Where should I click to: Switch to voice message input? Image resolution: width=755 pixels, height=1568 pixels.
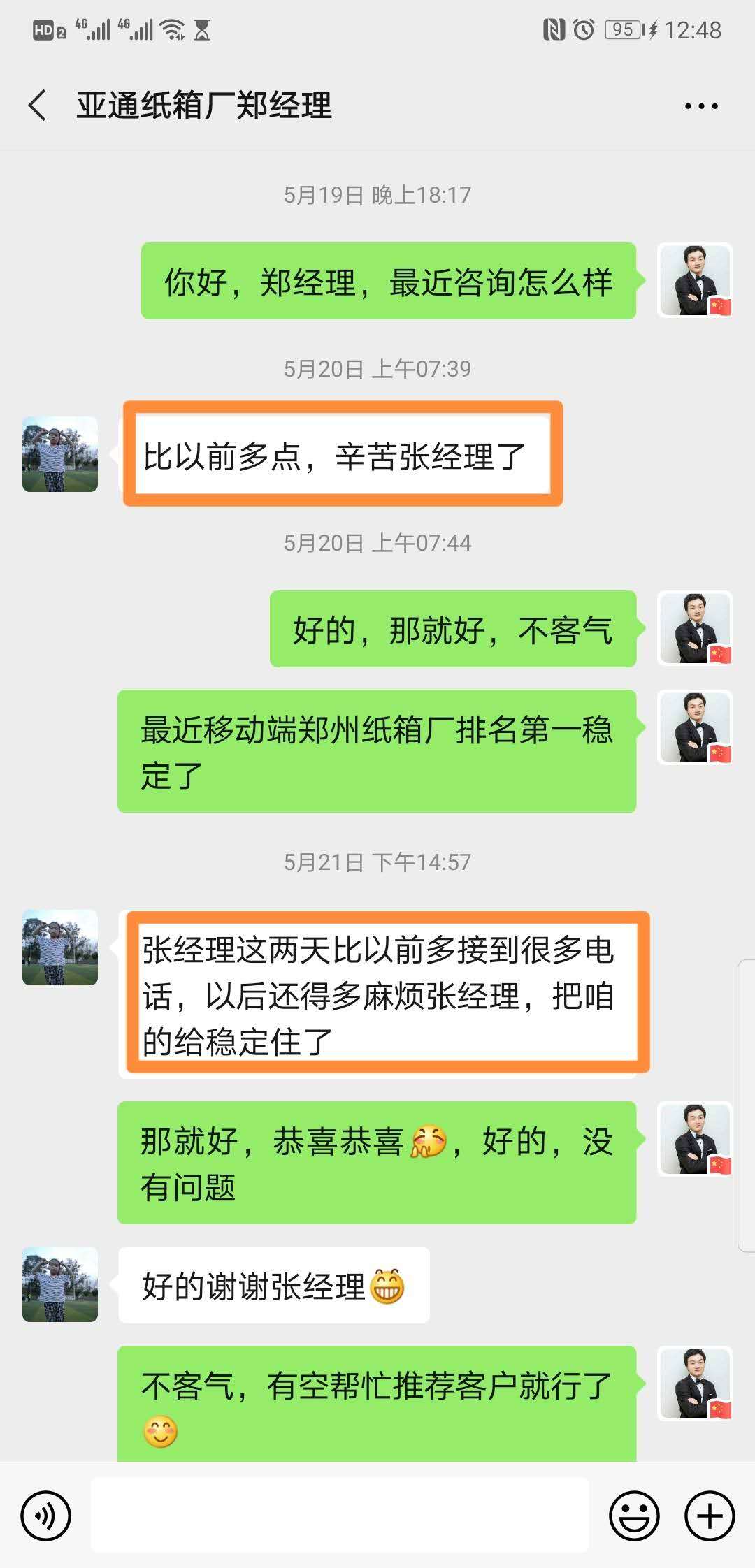[x=46, y=1517]
